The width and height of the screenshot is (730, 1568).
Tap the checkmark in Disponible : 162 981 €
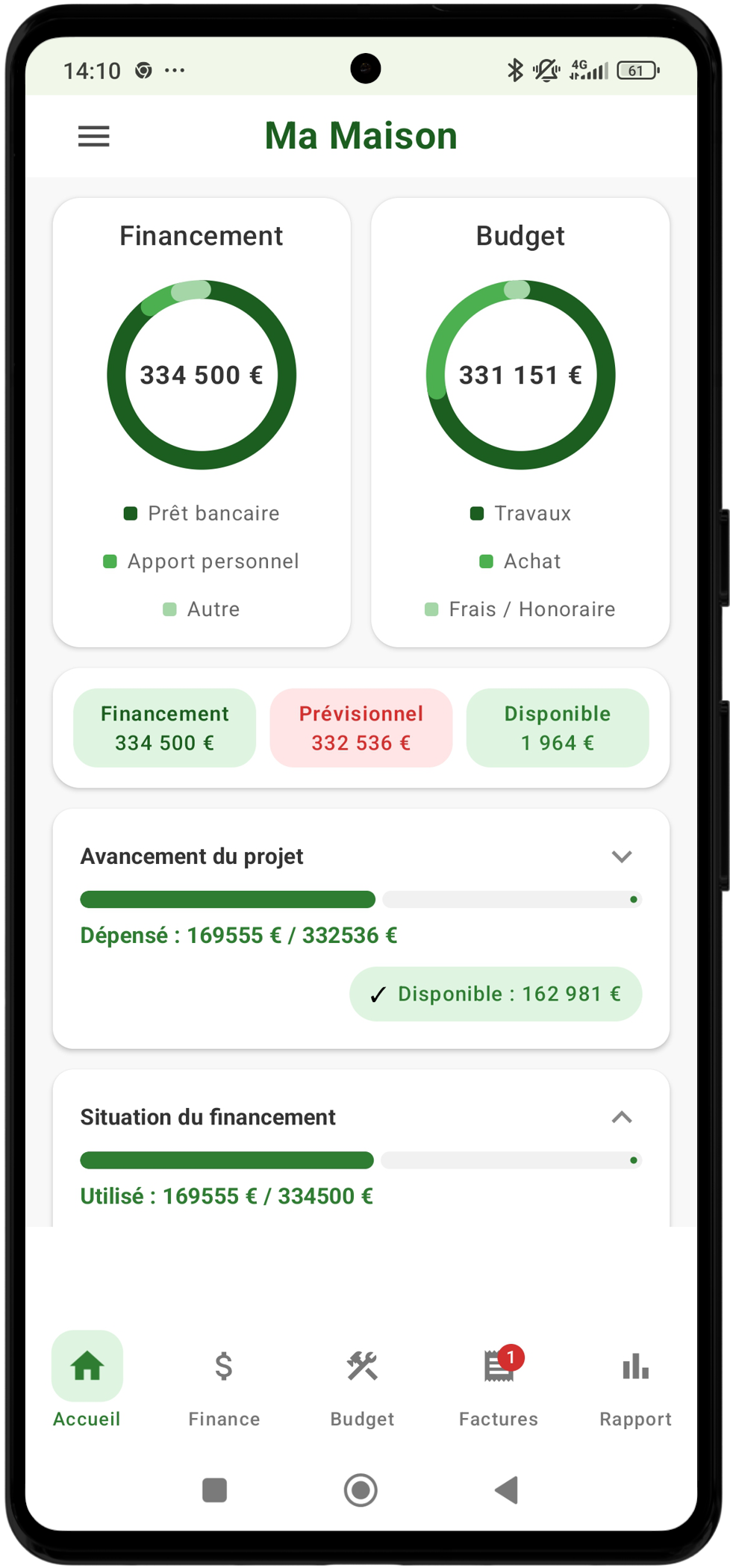[x=378, y=994]
